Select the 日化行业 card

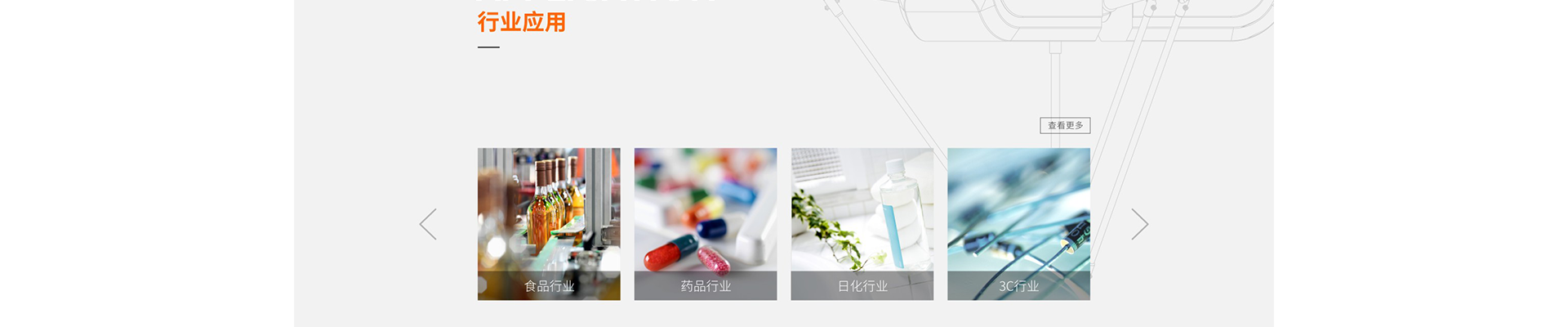coord(862,223)
